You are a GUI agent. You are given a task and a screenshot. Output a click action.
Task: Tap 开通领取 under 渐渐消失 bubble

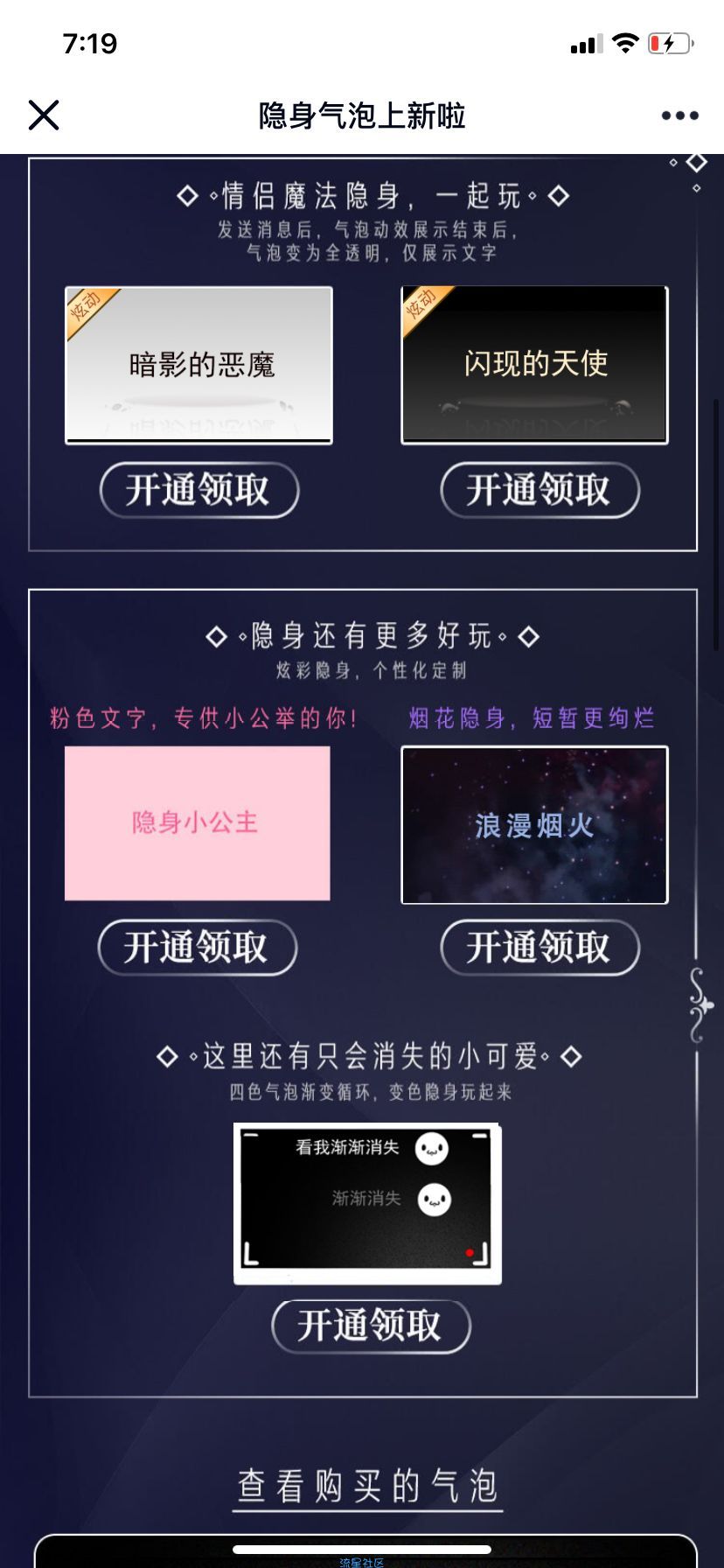point(371,1326)
